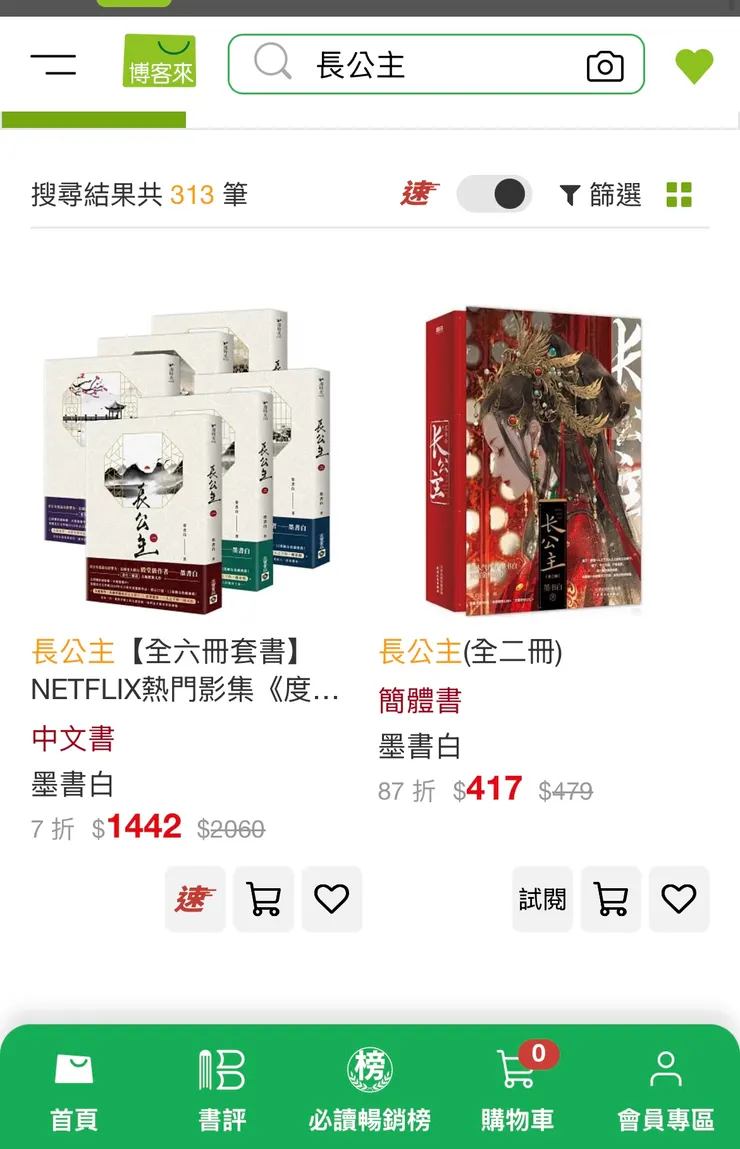Tap 試閱 to preview 長公主(全二冊)
The height and width of the screenshot is (1149, 740).
click(x=542, y=899)
